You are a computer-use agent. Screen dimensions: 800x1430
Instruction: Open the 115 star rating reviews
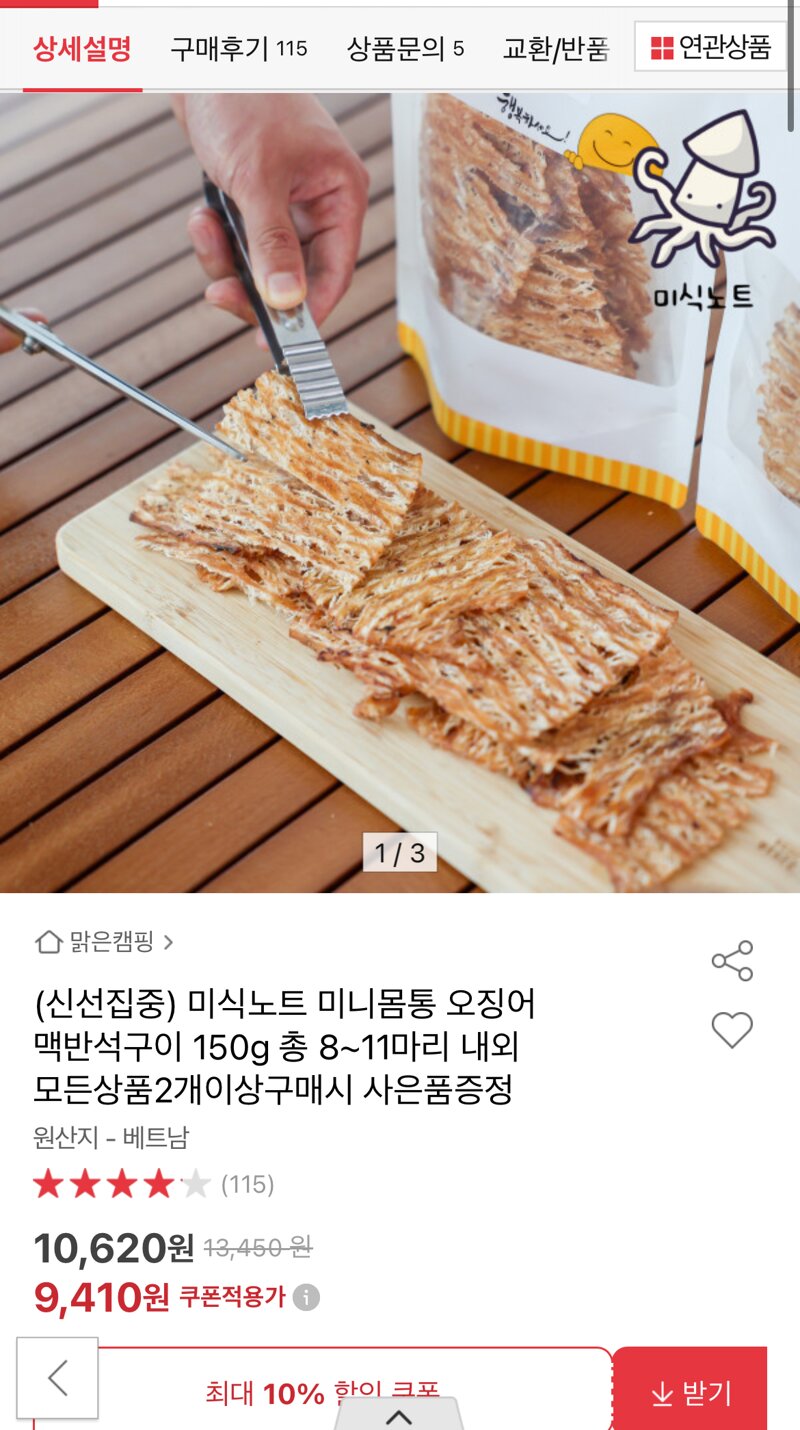point(154,1185)
